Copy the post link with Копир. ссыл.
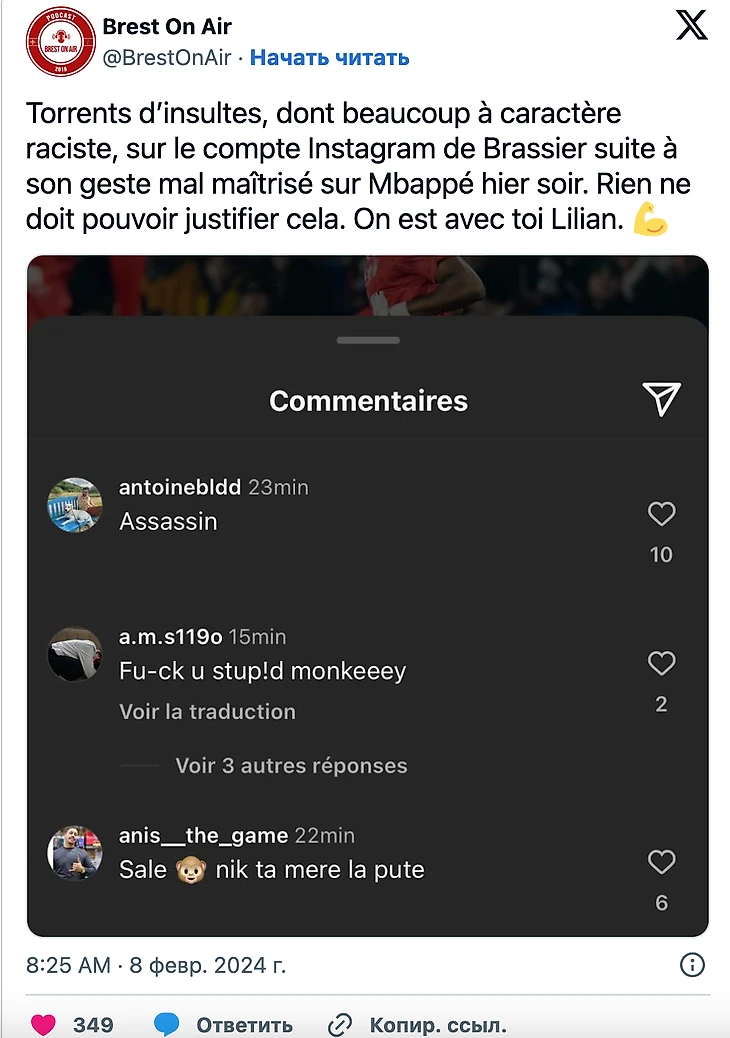The image size is (730, 1038). tap(418, 1025)
